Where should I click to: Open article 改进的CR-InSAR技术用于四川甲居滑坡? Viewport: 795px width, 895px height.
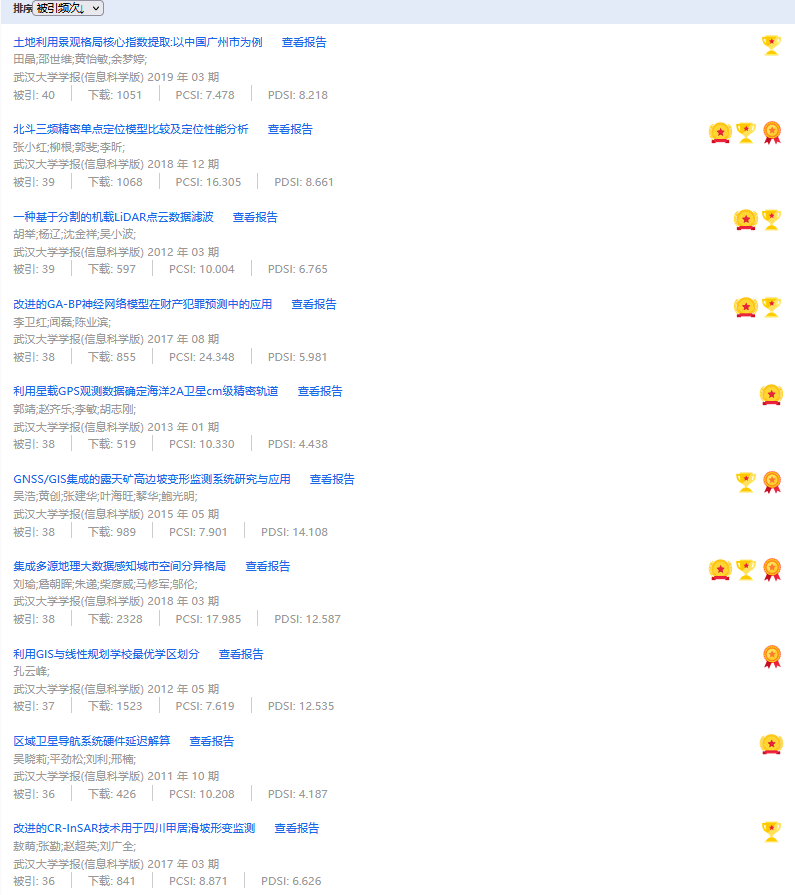tap(134, 828)
